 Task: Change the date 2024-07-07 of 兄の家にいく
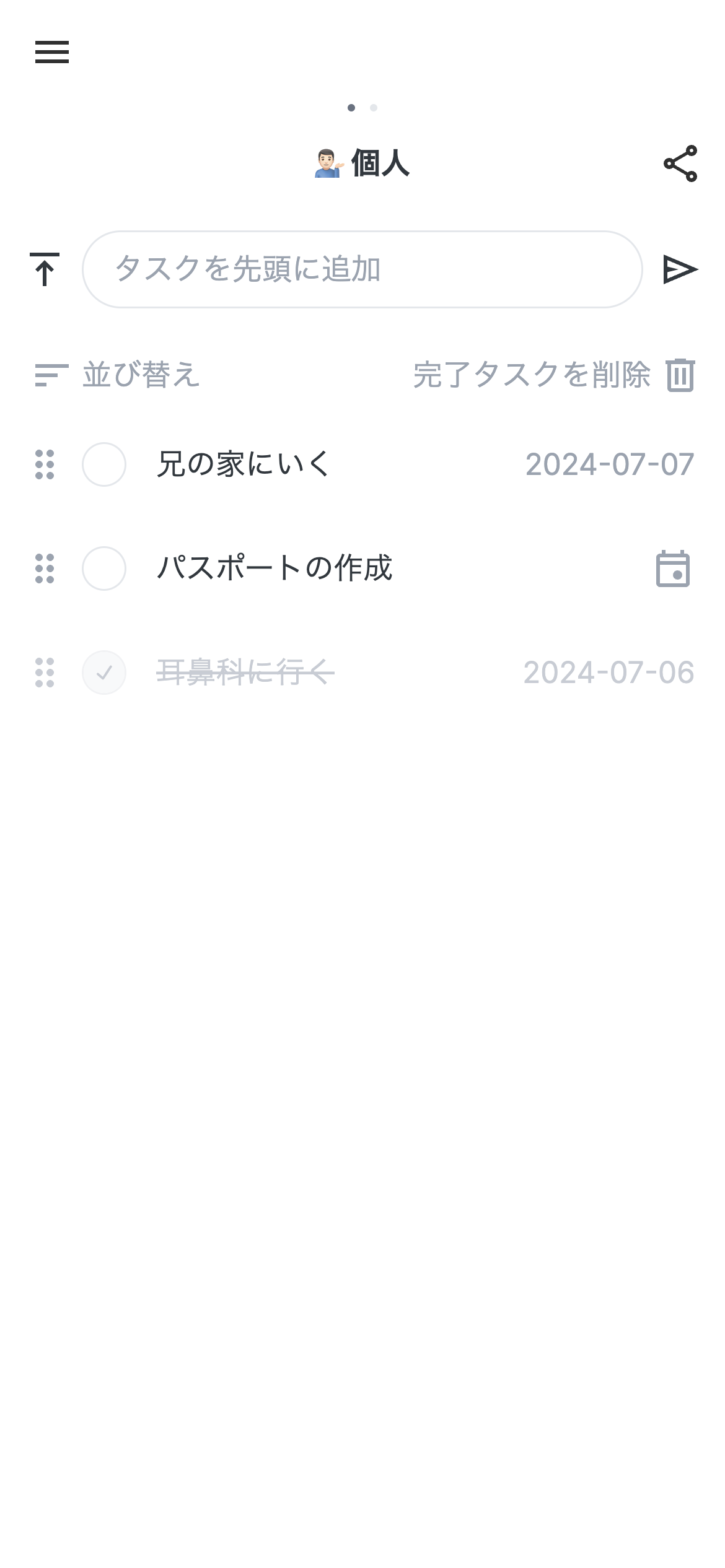click(610, 464)
